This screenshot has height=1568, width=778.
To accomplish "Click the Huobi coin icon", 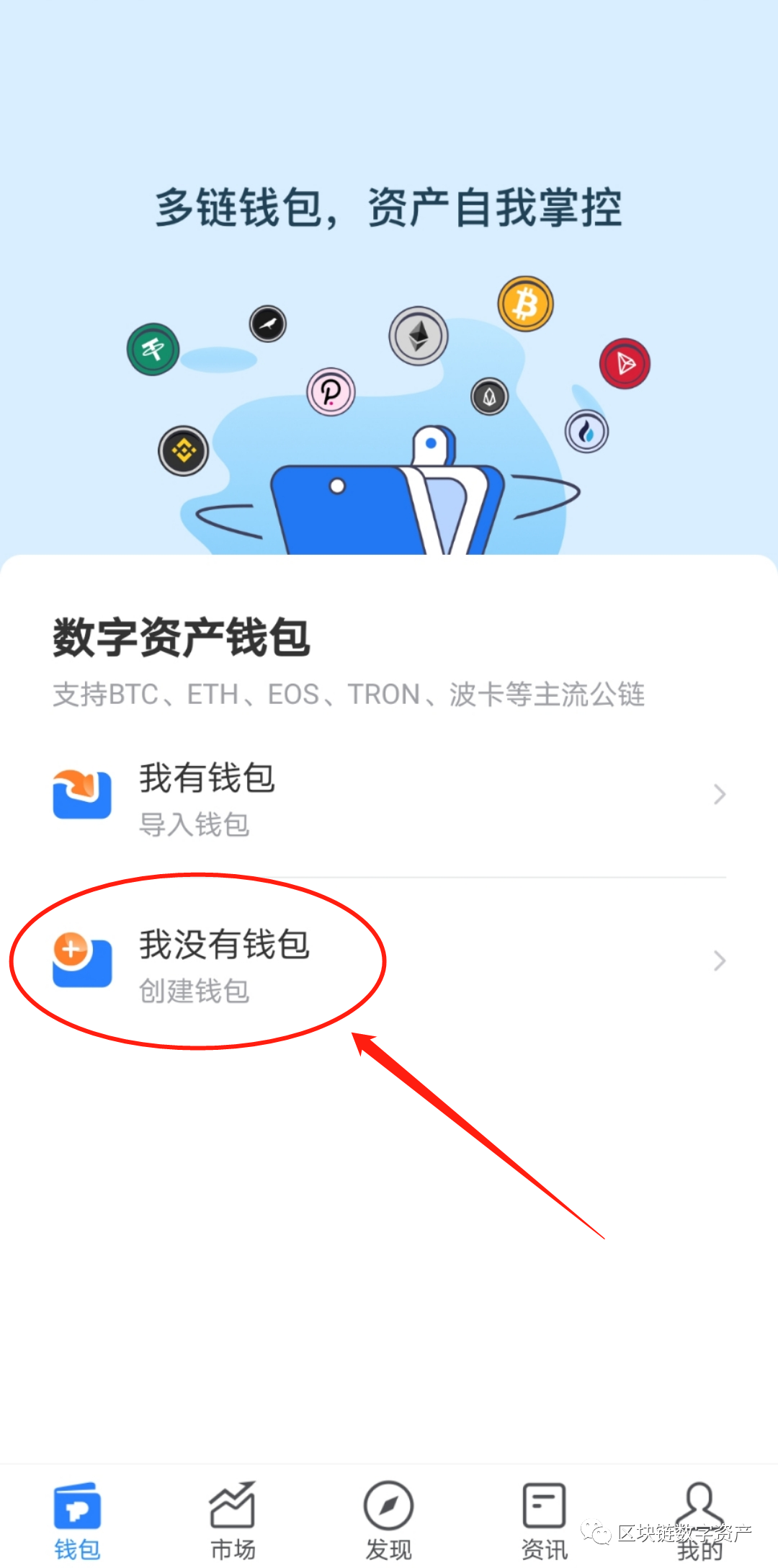I will (586, 430).
